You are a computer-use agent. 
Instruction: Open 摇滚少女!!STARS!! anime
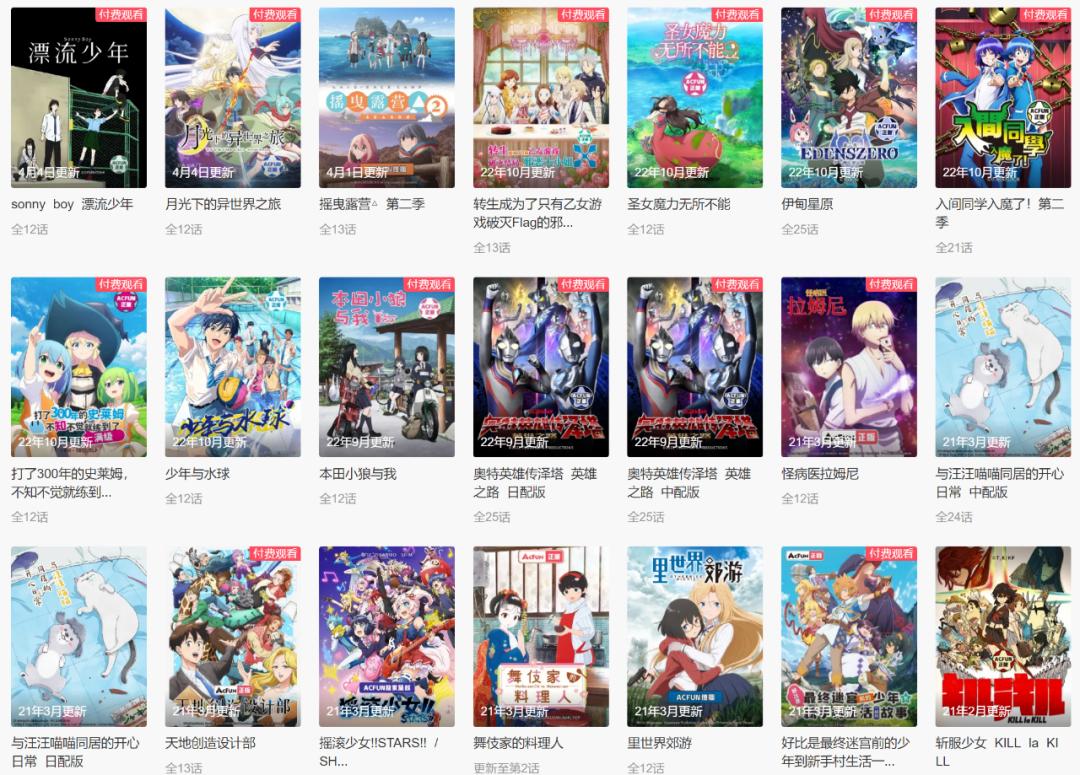tap(387, 636)
